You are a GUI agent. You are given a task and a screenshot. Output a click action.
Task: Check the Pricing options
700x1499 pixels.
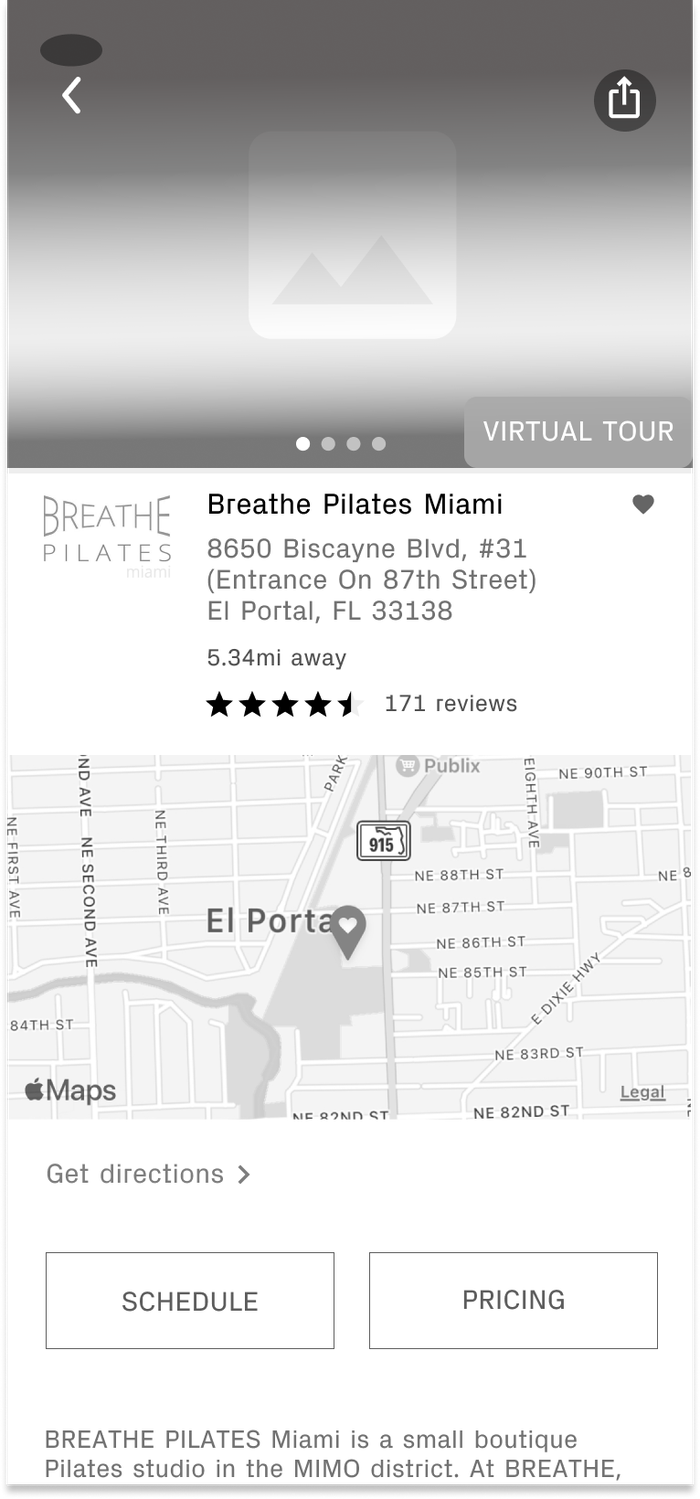[513, 1300]
